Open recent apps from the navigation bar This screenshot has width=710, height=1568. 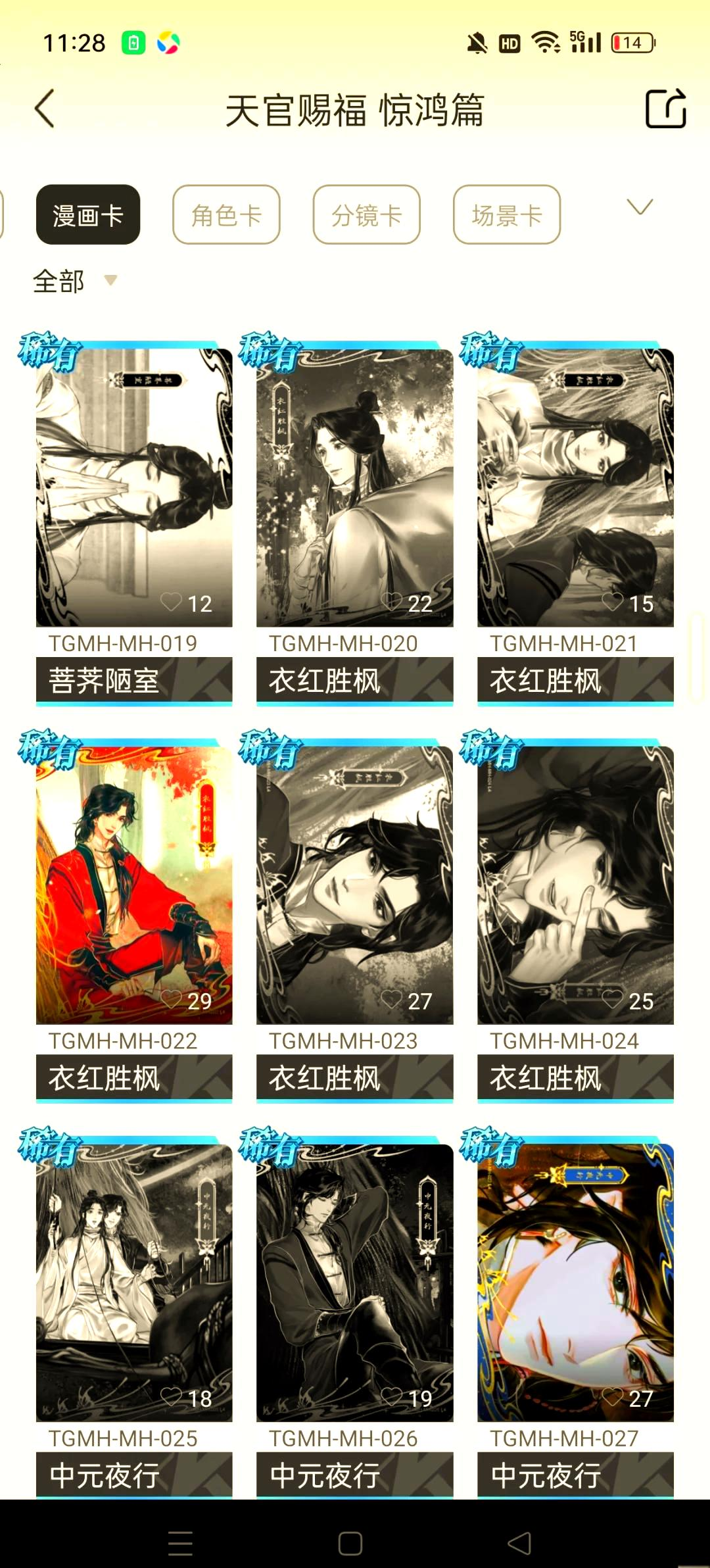[x=180, y=1543]
